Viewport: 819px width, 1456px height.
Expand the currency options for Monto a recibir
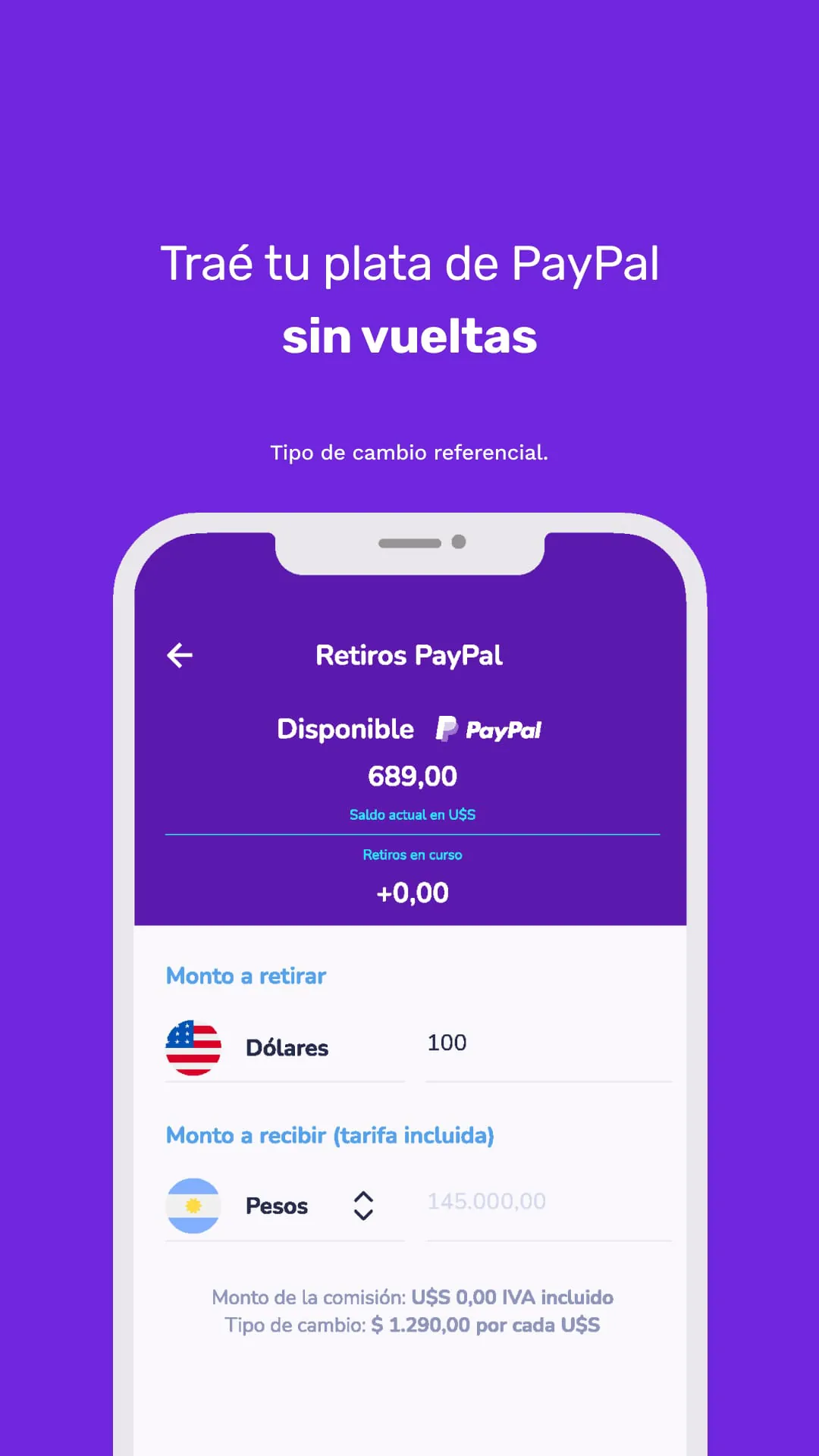click(x=364, y=1206)
